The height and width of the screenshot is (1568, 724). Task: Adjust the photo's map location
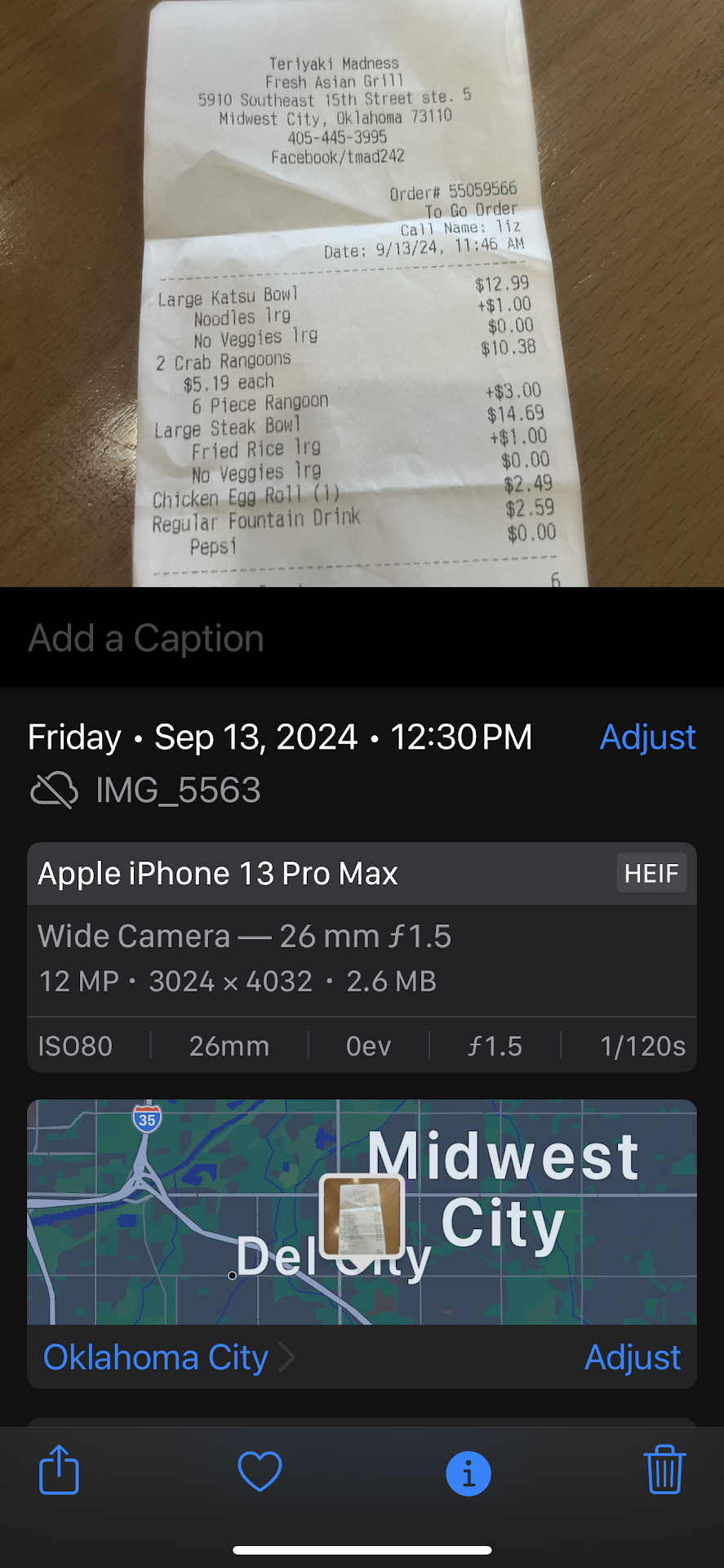(633, 1357)
